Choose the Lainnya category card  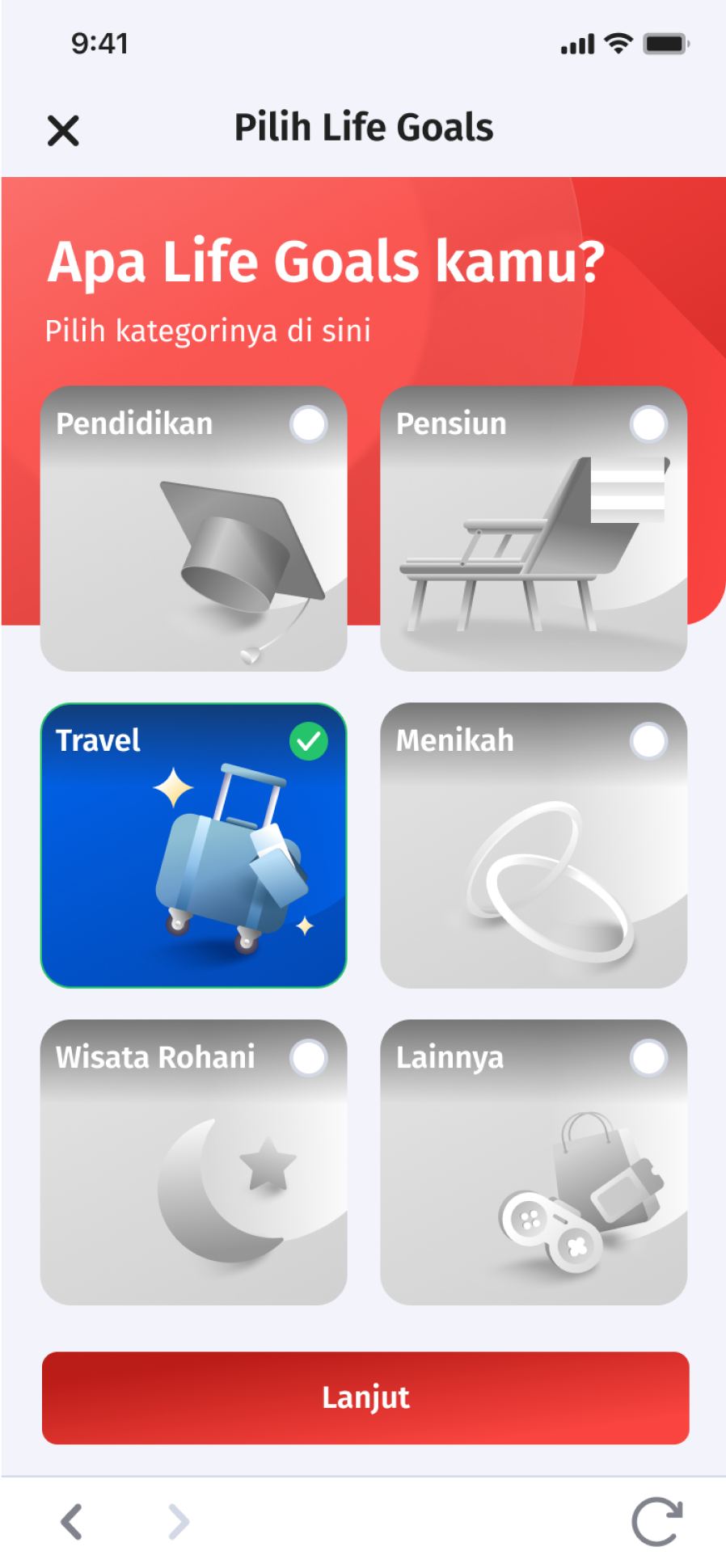(534, 1162)
